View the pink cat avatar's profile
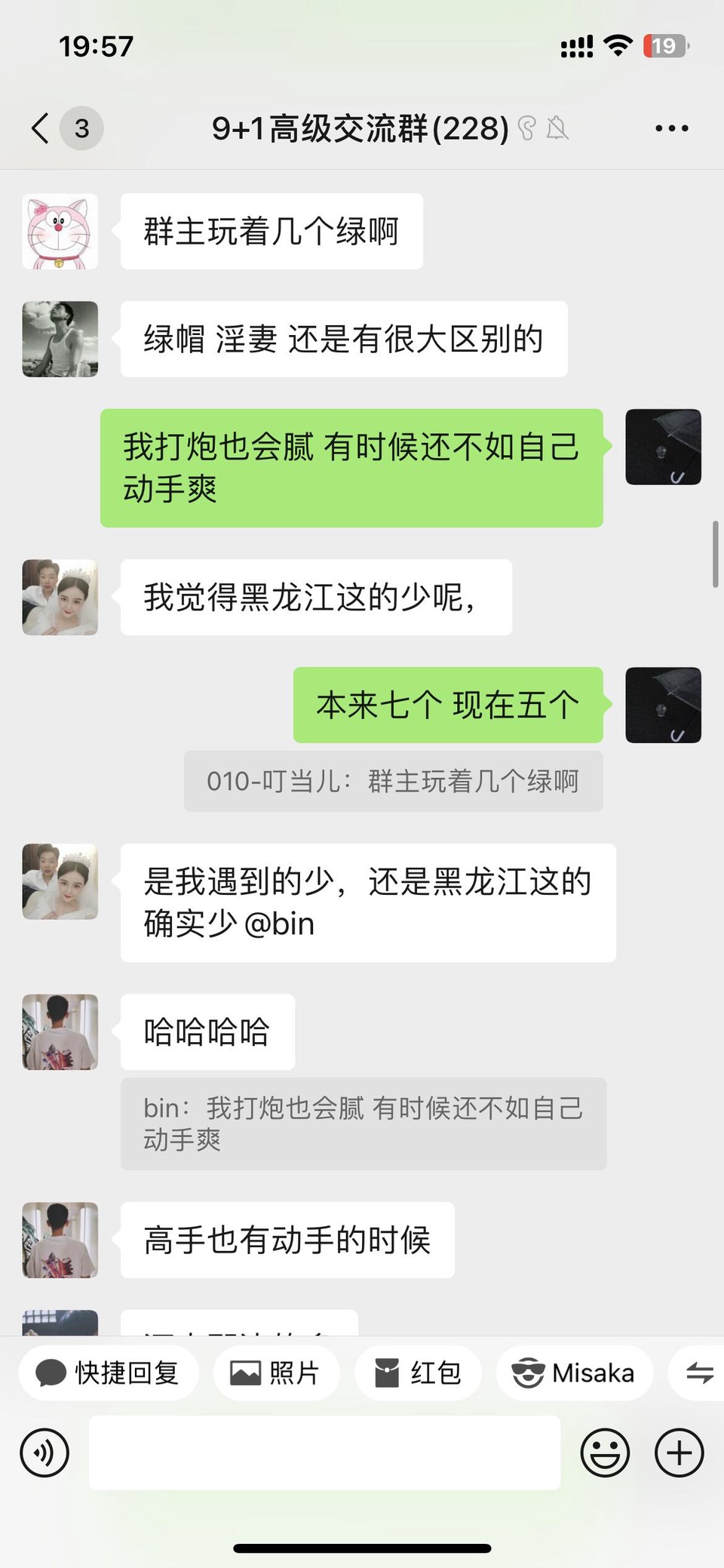This screenshot has width=724, height=1568. (60, 232)
